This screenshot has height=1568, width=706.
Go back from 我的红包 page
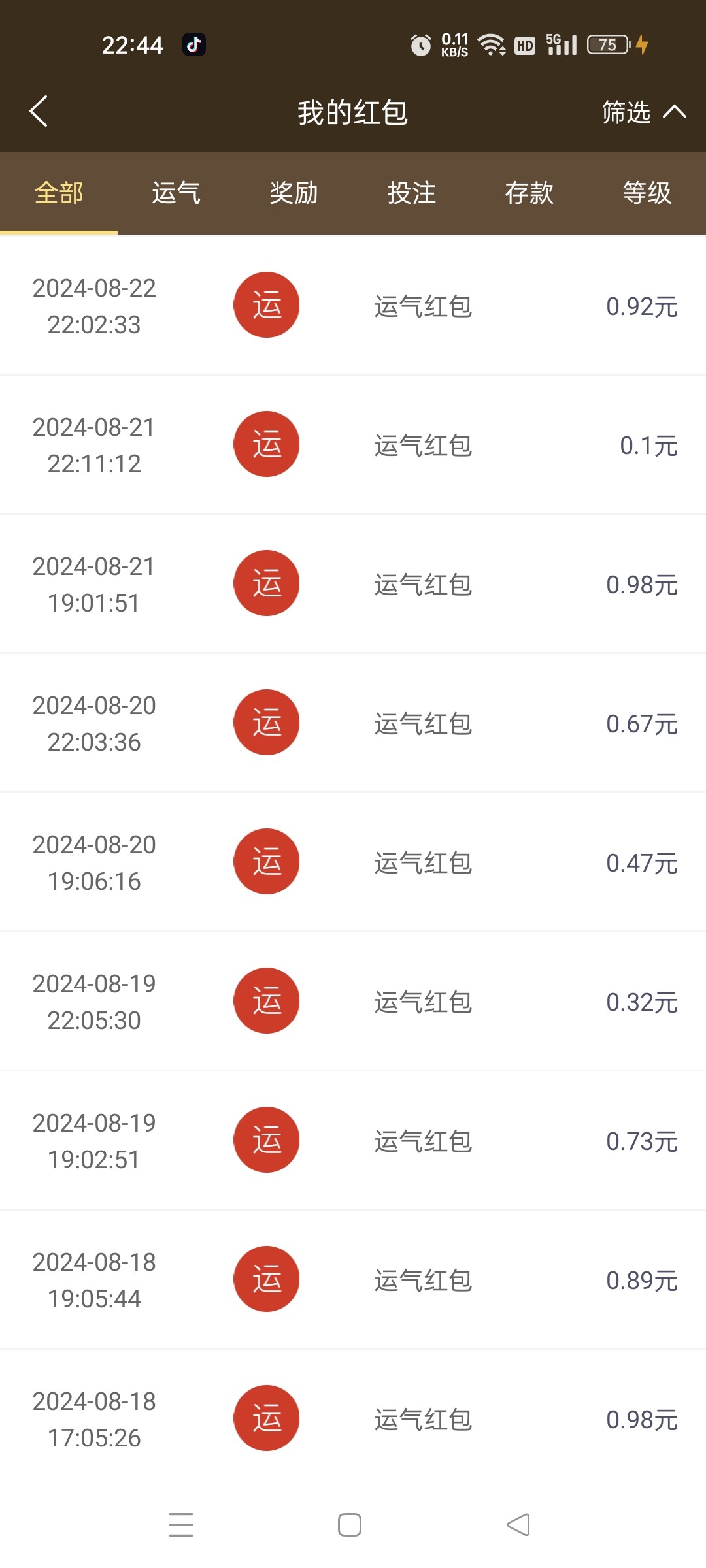(39, 111)
